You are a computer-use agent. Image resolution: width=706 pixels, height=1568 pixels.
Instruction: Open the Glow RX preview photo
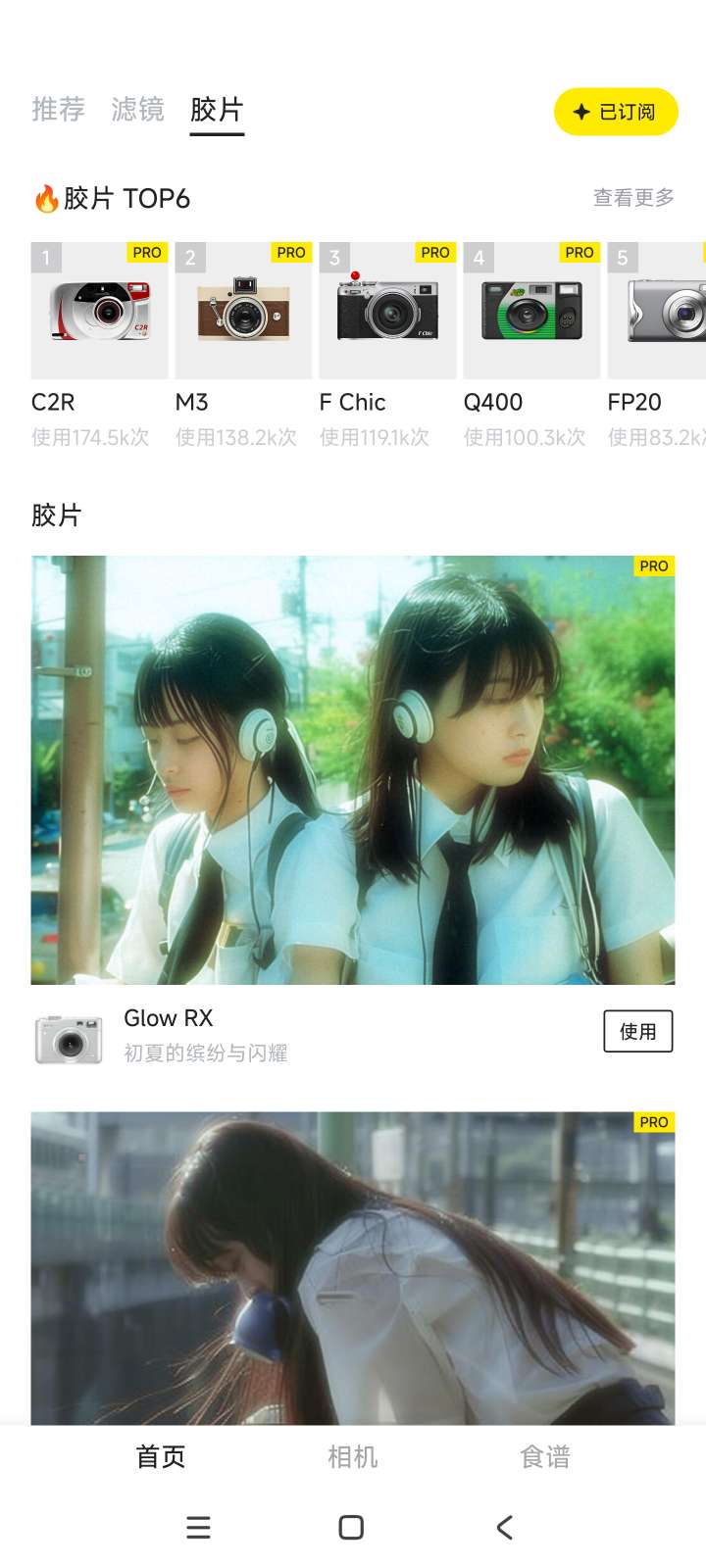353,769
